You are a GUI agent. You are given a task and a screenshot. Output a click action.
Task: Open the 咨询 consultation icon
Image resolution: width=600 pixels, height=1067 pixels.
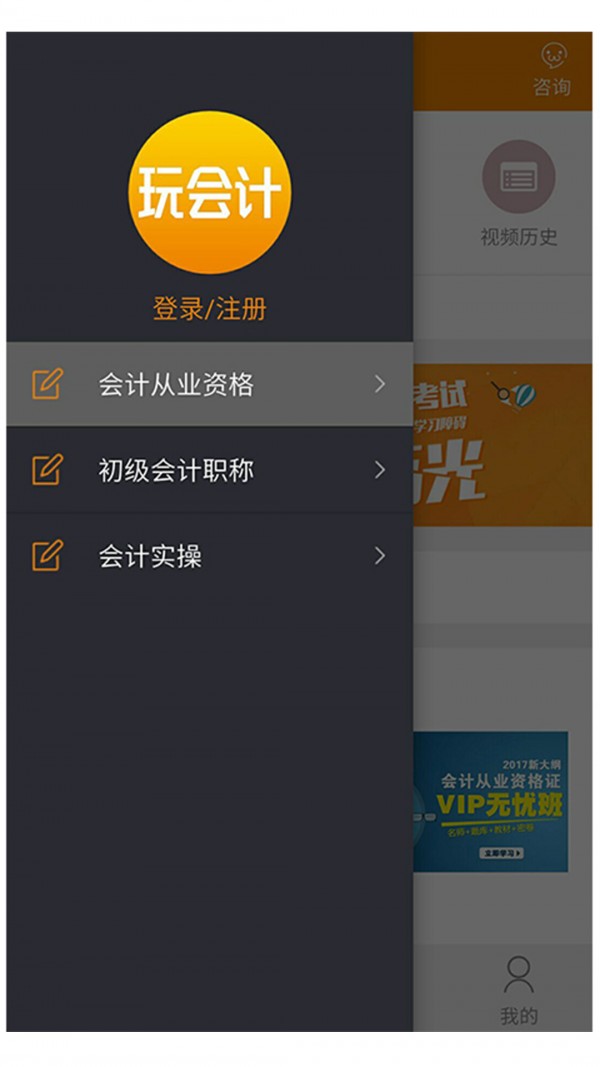click(551, 70)
